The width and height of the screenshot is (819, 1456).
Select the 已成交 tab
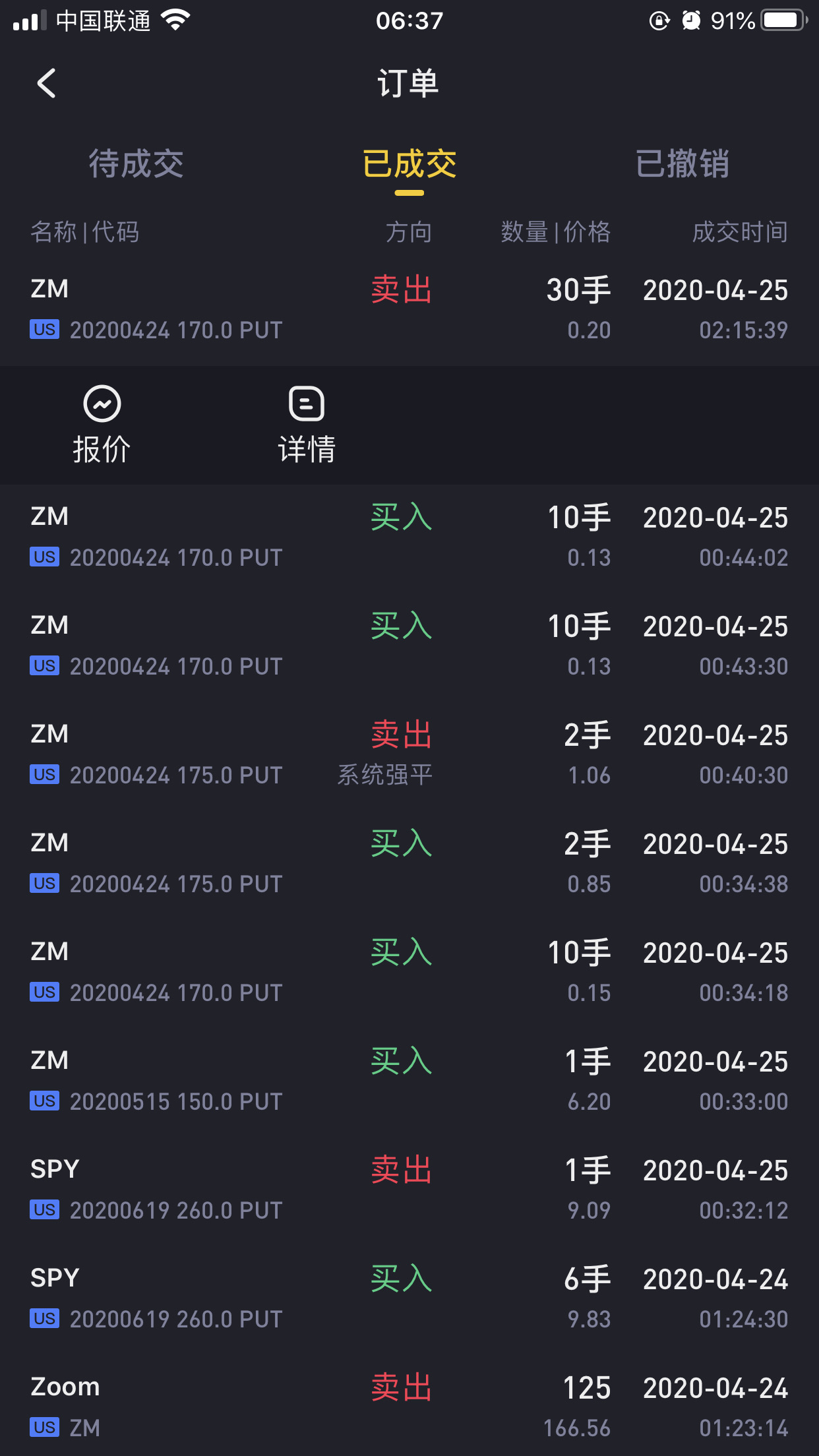tap(409, 164)
